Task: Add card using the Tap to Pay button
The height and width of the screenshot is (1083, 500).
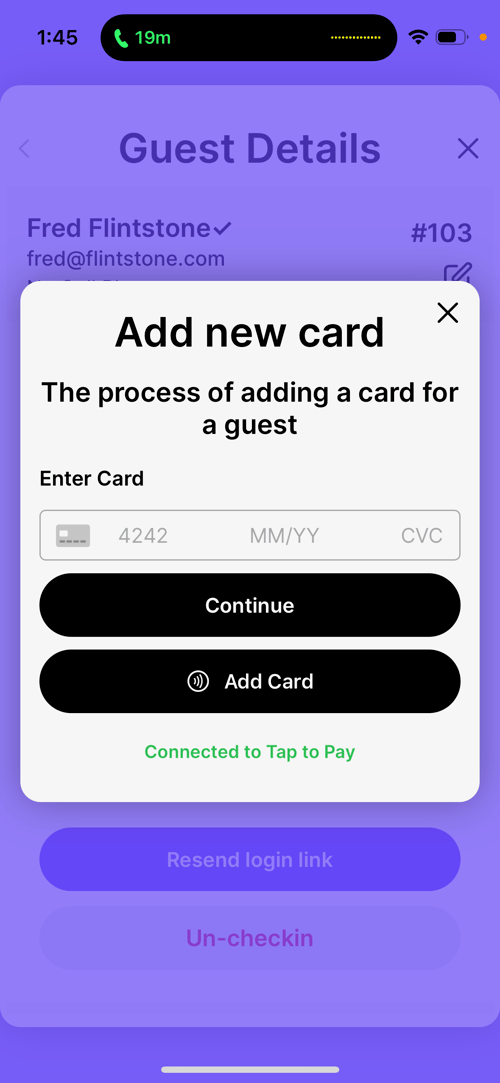Action: pos(250,681)
